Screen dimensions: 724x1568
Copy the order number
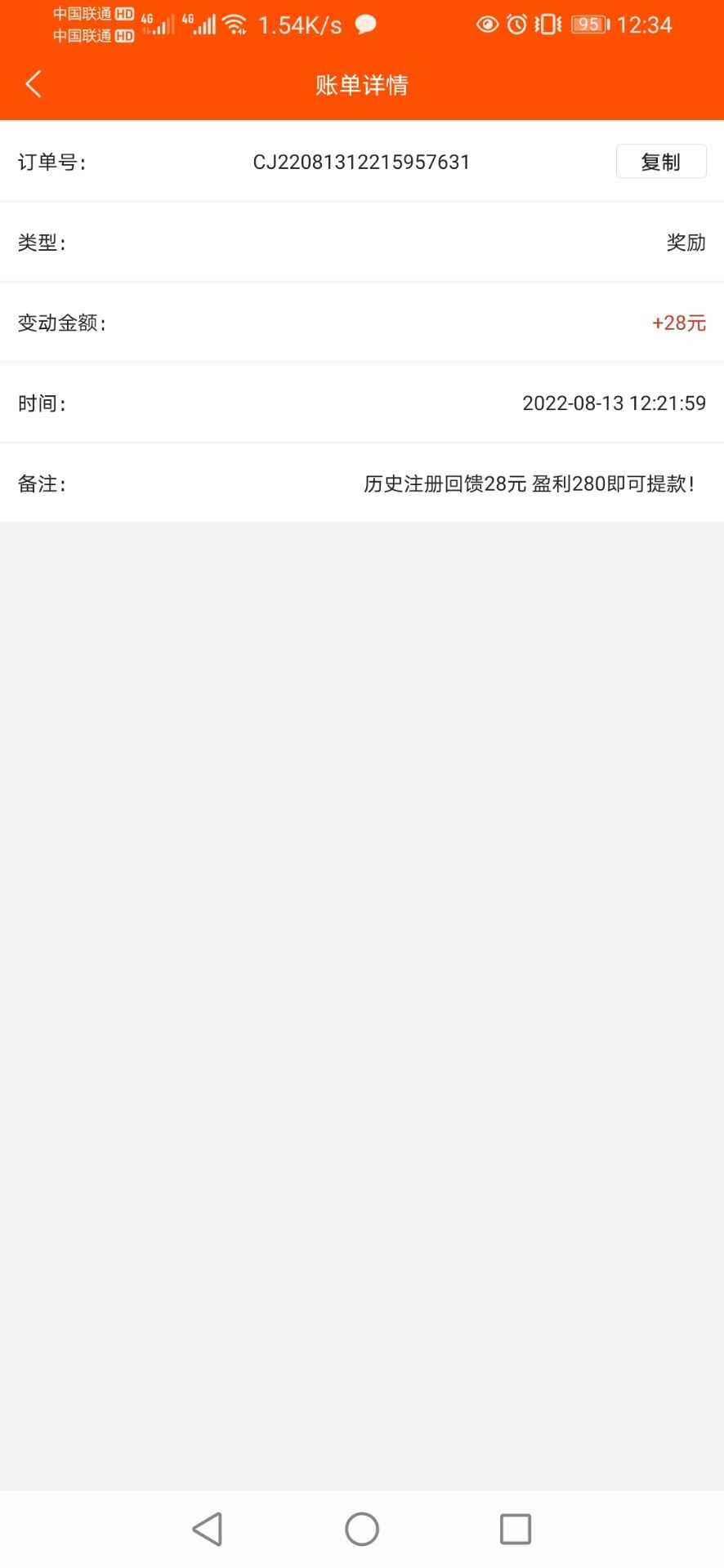click(660, 162)
